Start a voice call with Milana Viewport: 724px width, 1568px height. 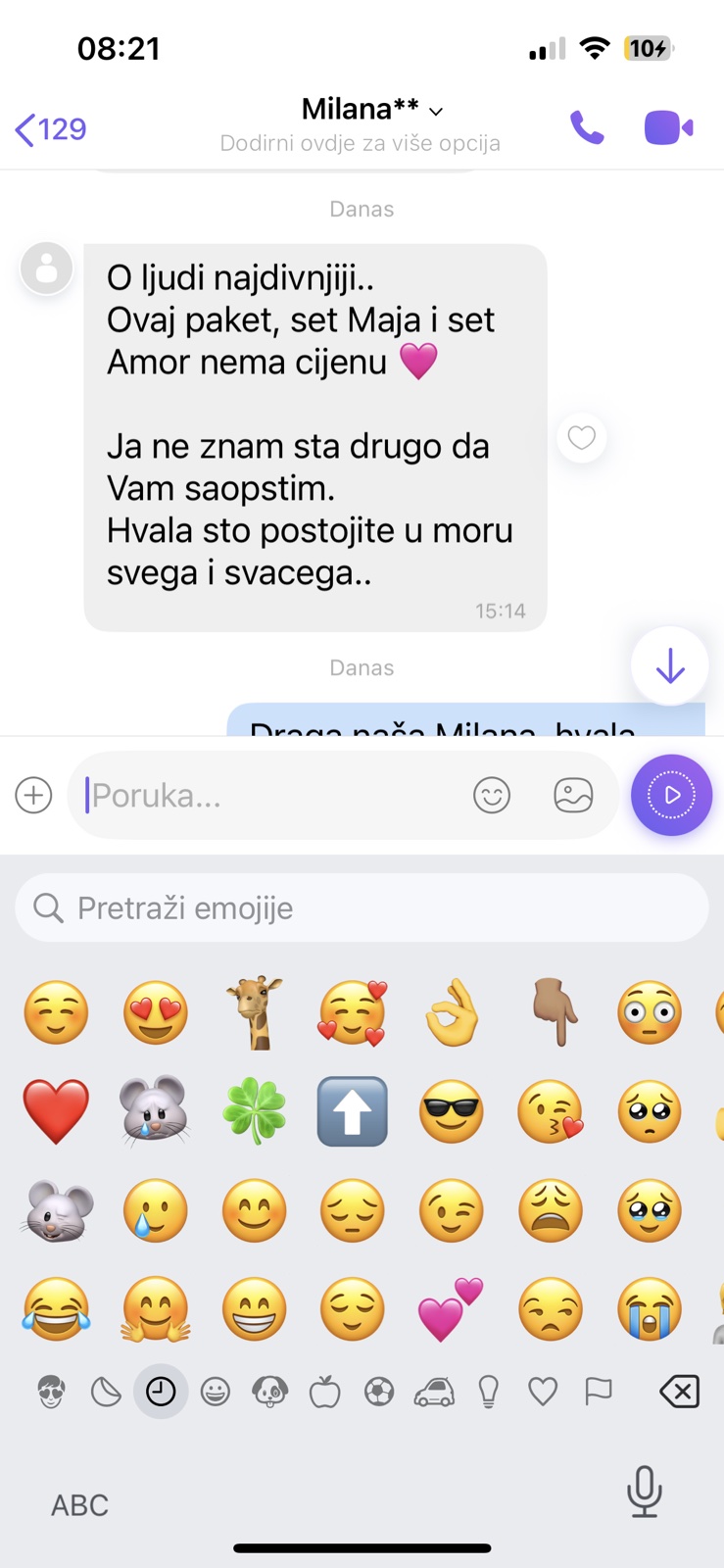pos(587,128)
